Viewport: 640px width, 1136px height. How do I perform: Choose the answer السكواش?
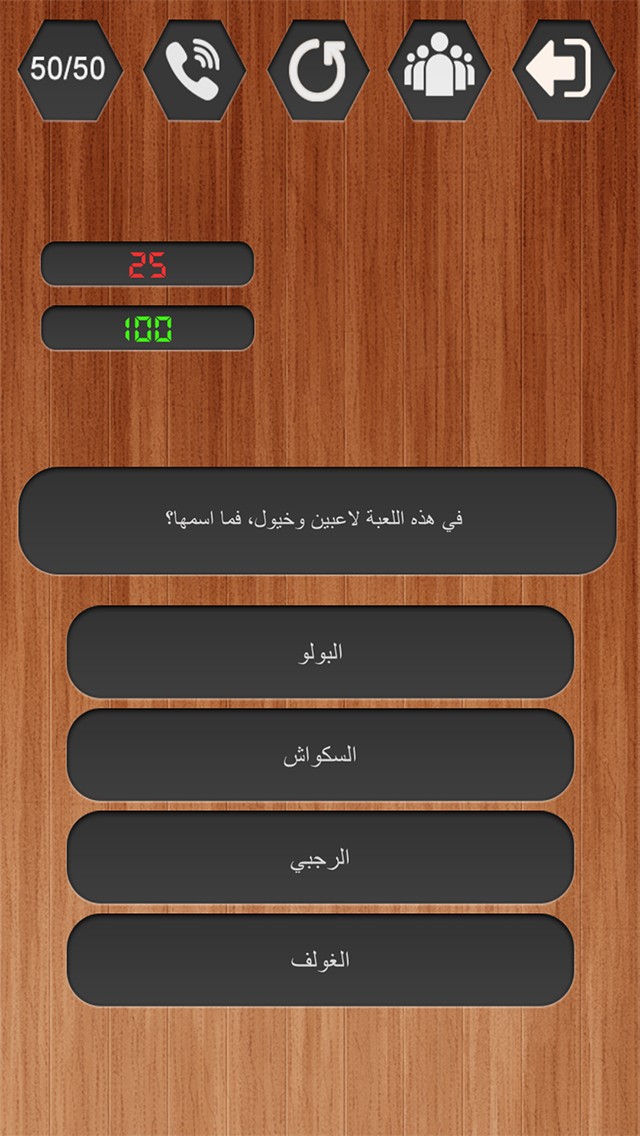coord(320,755)
